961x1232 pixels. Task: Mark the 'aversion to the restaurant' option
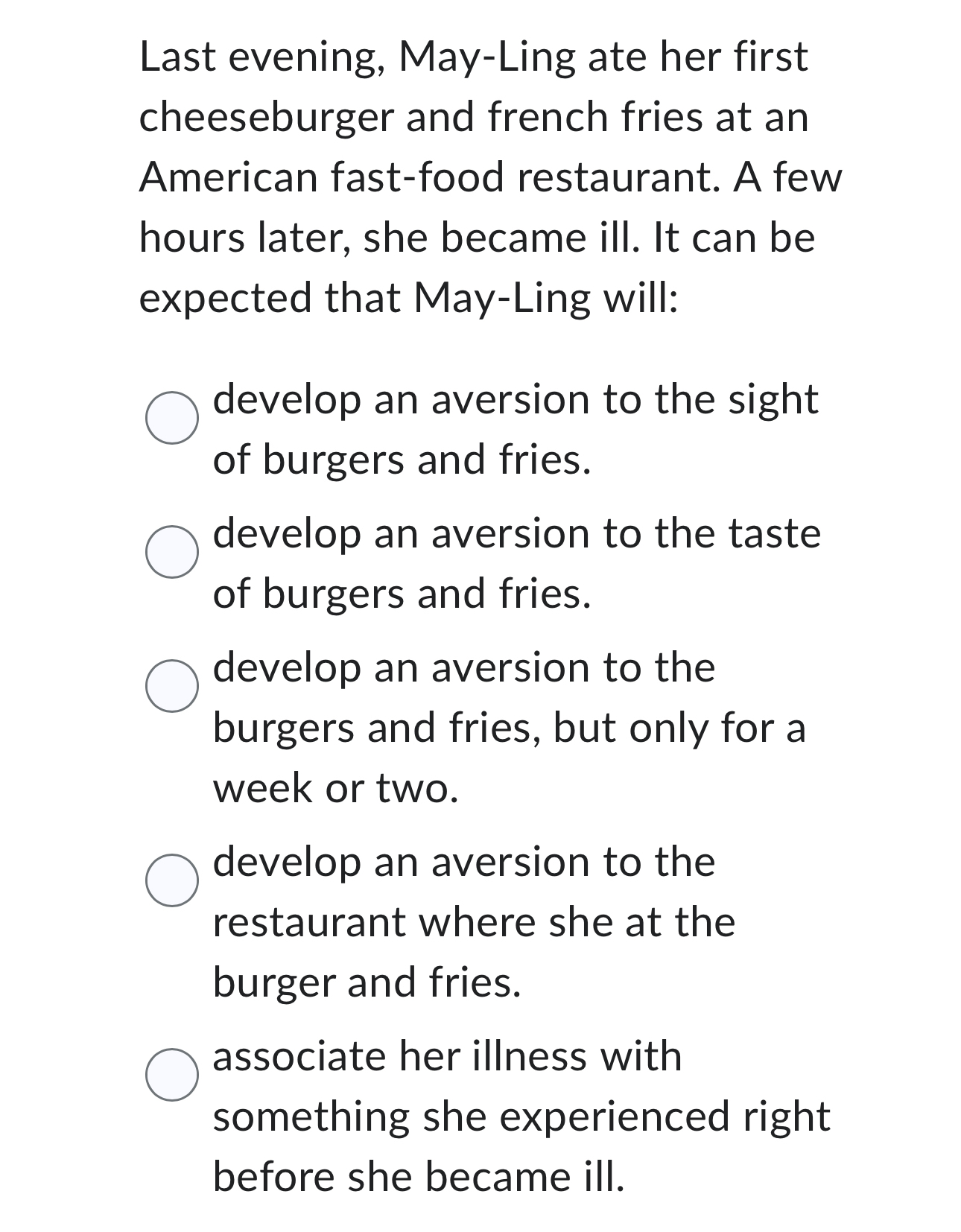(172, 880)
